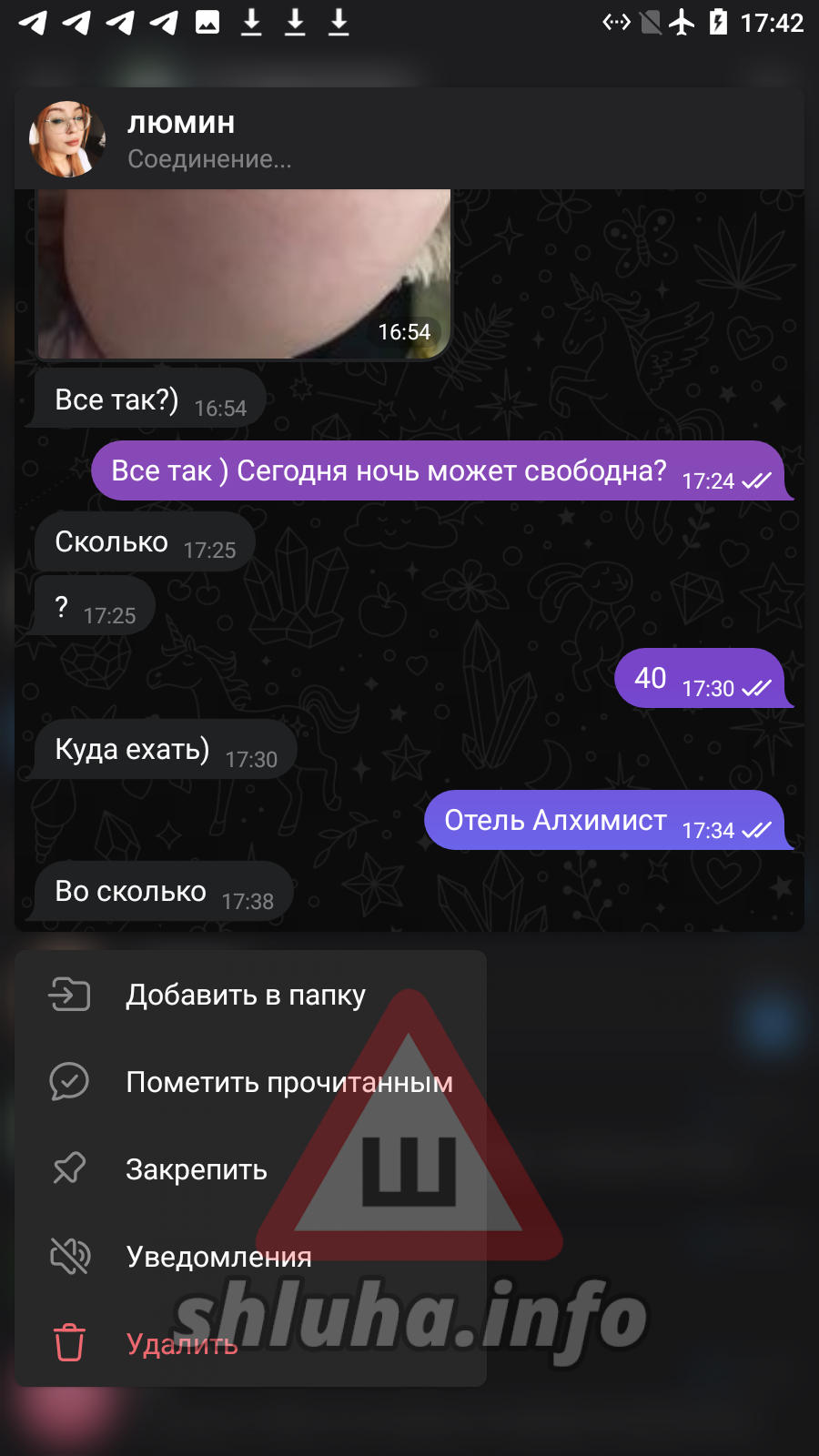
Task: Open the photo sent at 16:54
Action: 243,273
